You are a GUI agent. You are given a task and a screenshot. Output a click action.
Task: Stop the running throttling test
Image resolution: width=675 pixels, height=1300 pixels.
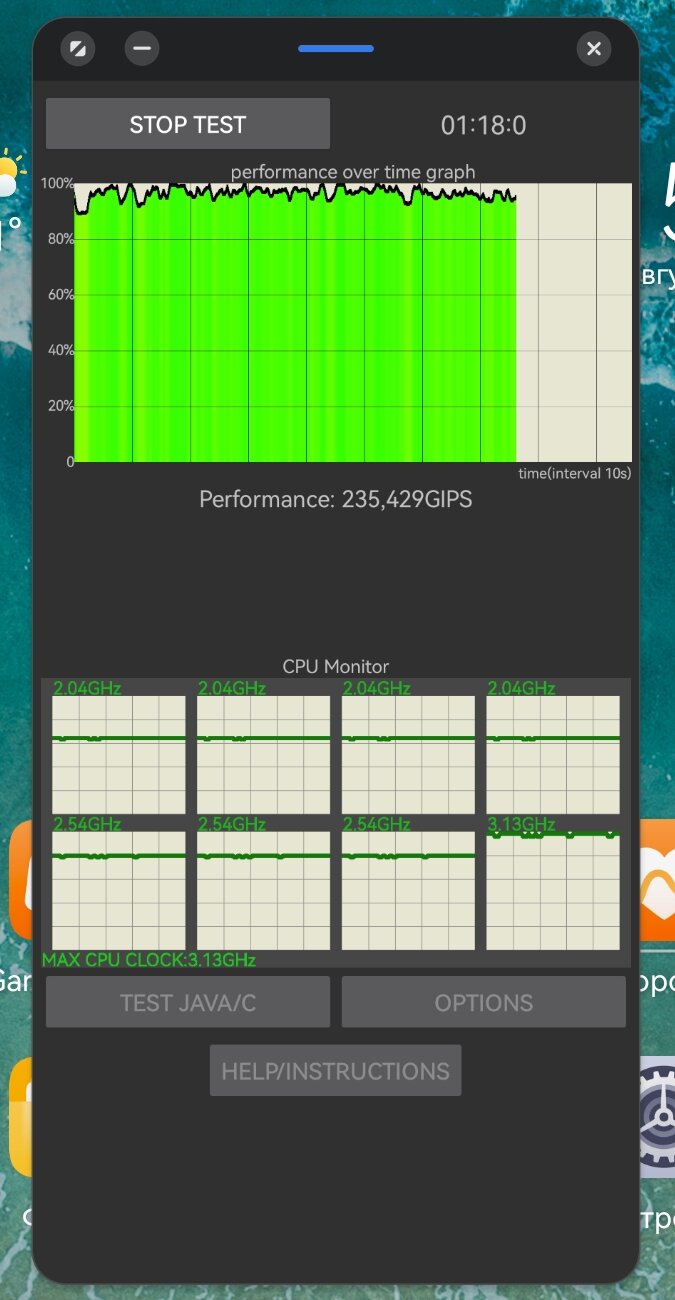click(x=188, y=124)
